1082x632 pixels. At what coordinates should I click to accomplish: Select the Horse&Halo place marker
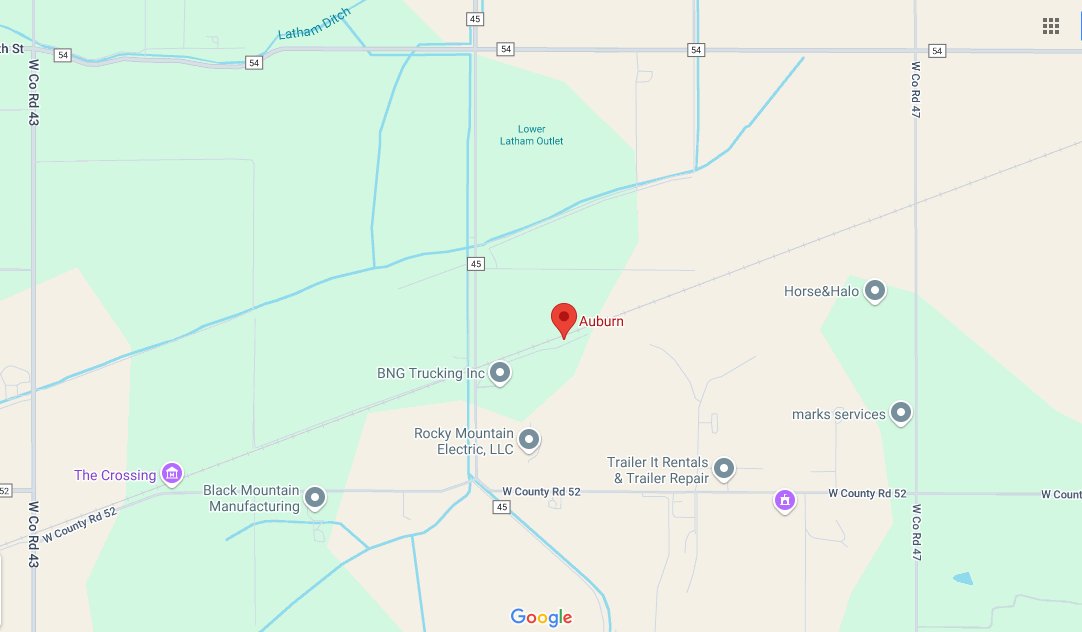pyautogui.click(x=875, y=291)
